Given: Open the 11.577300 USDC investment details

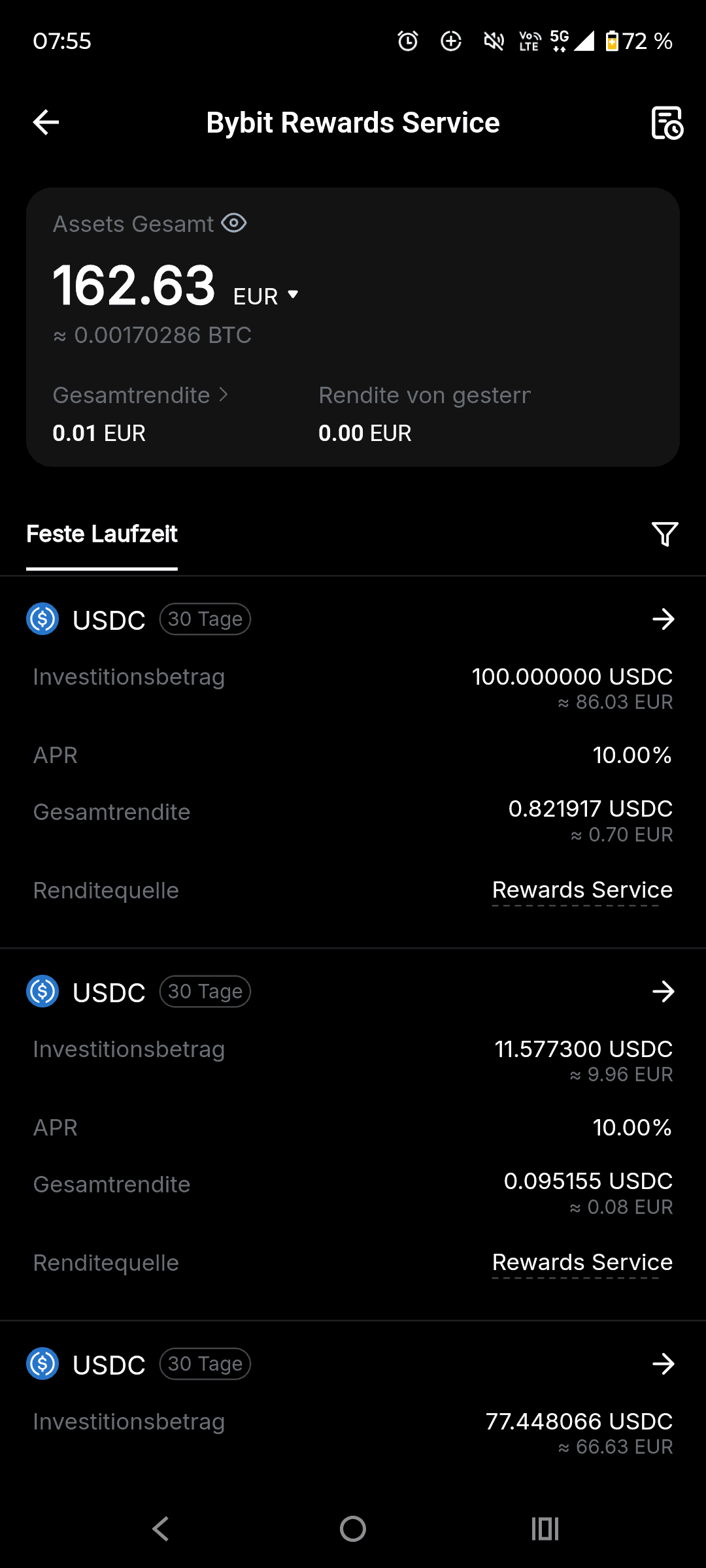Looking at the screenshot, I should tap(663, 992).
